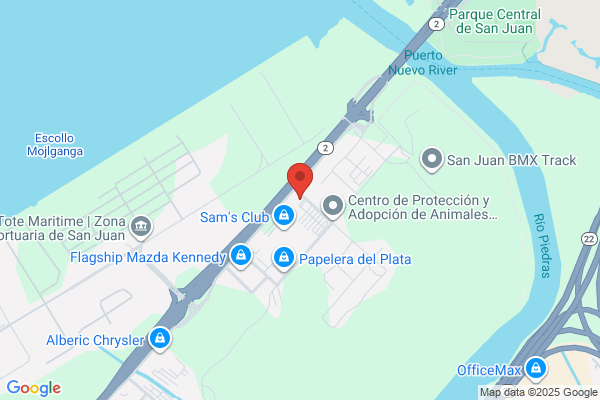Open the OfficeMax marker
The height and width of the screenshot is (400, 600).
point(537,369)
